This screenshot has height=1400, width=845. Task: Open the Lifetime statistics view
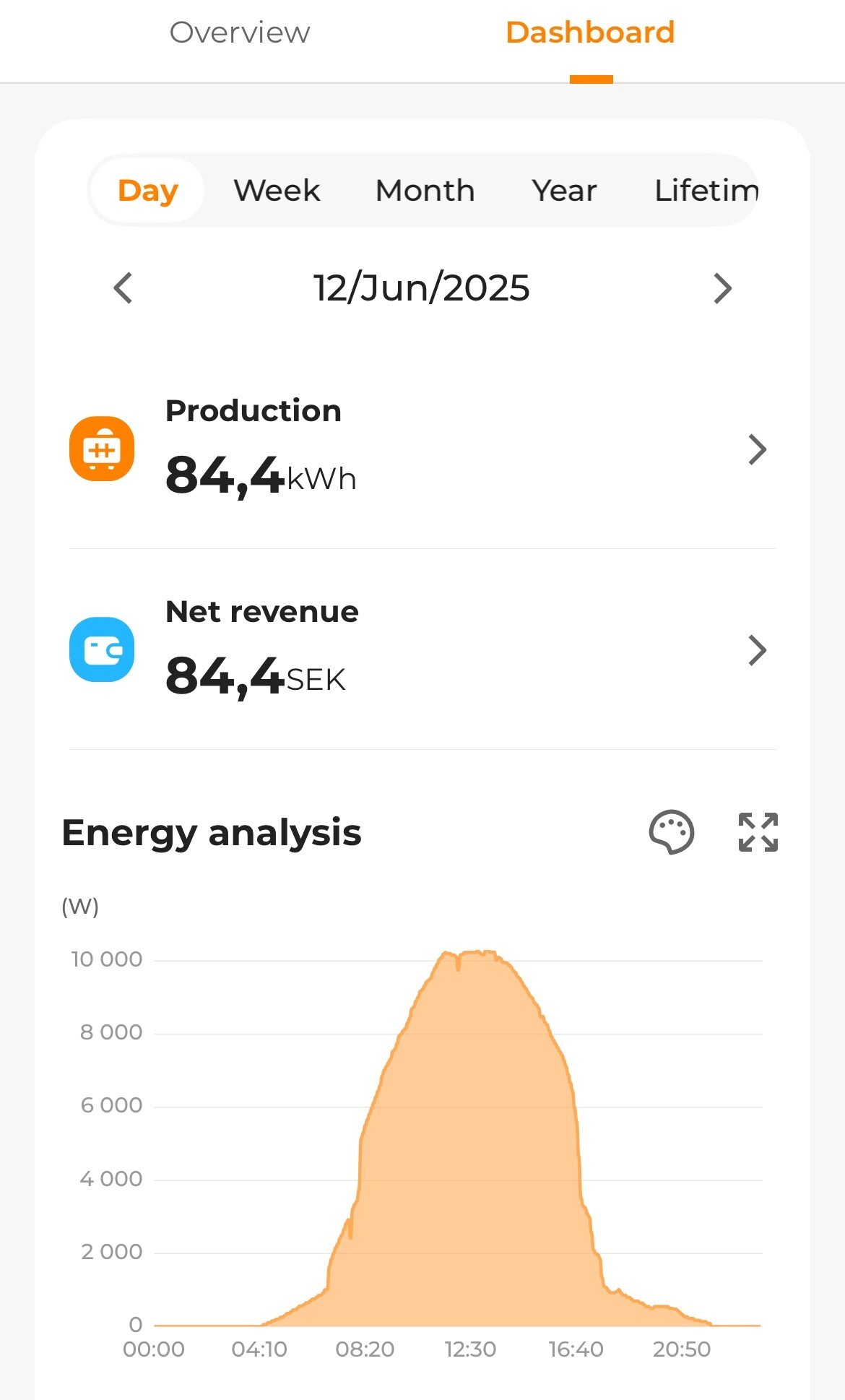[706, 191]
